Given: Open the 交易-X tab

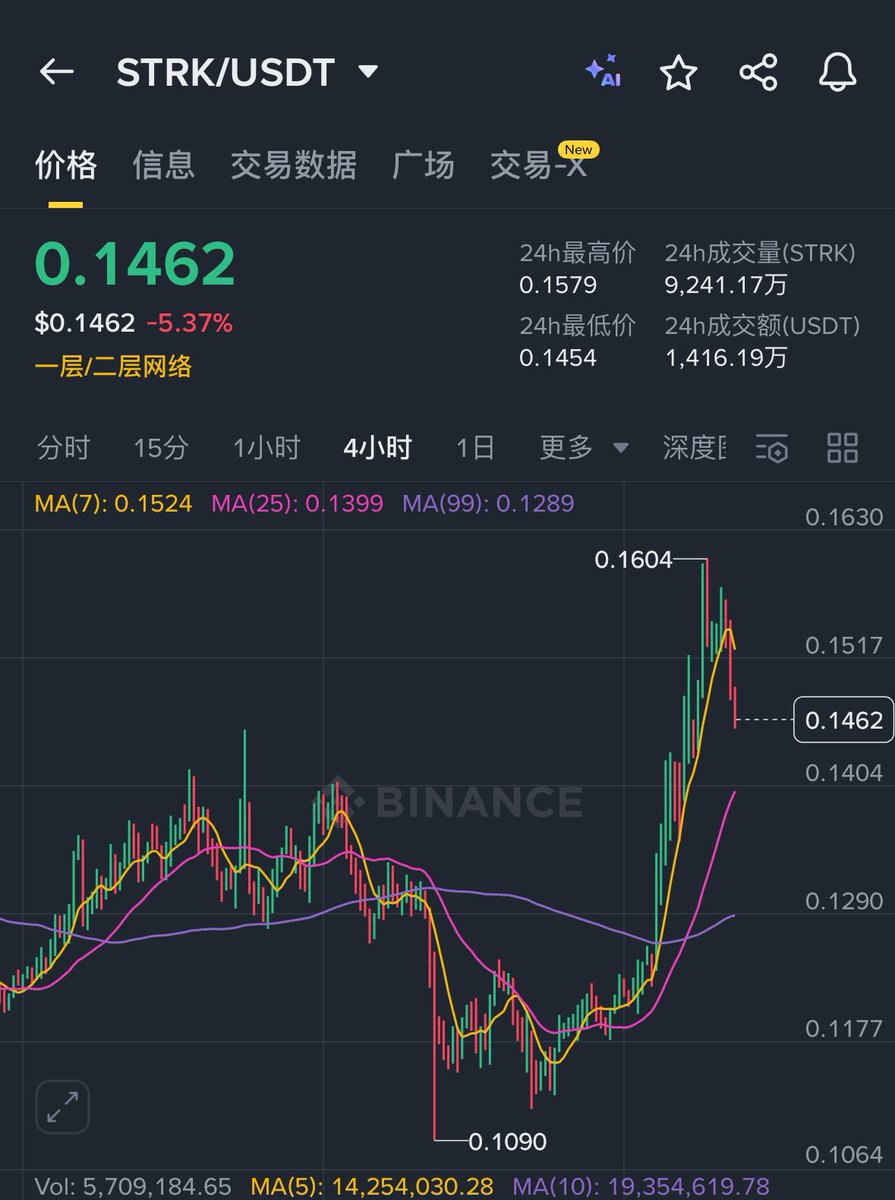Looking at the screenshot, I should coord(538,165).
